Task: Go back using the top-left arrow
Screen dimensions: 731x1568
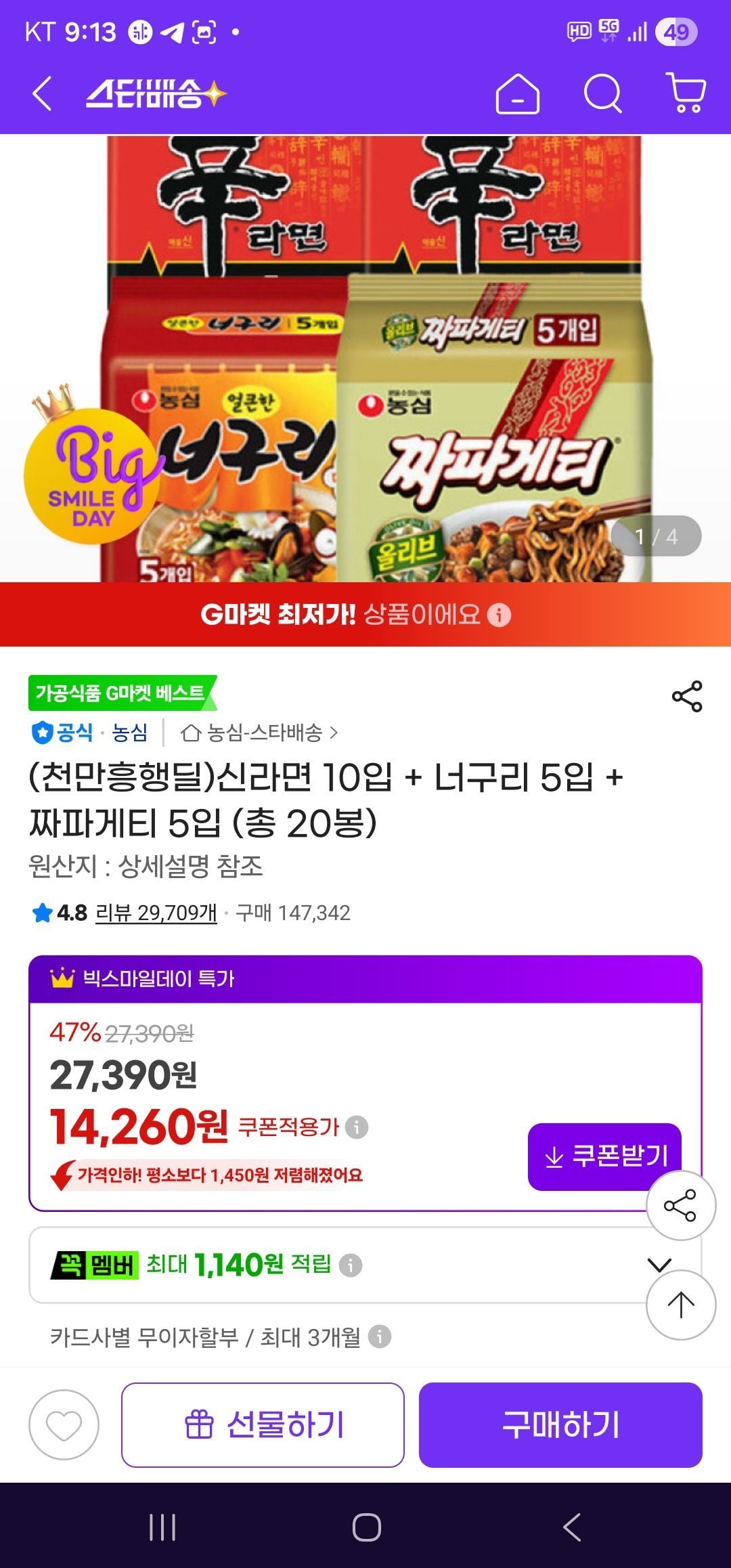Action: point(42,93)
